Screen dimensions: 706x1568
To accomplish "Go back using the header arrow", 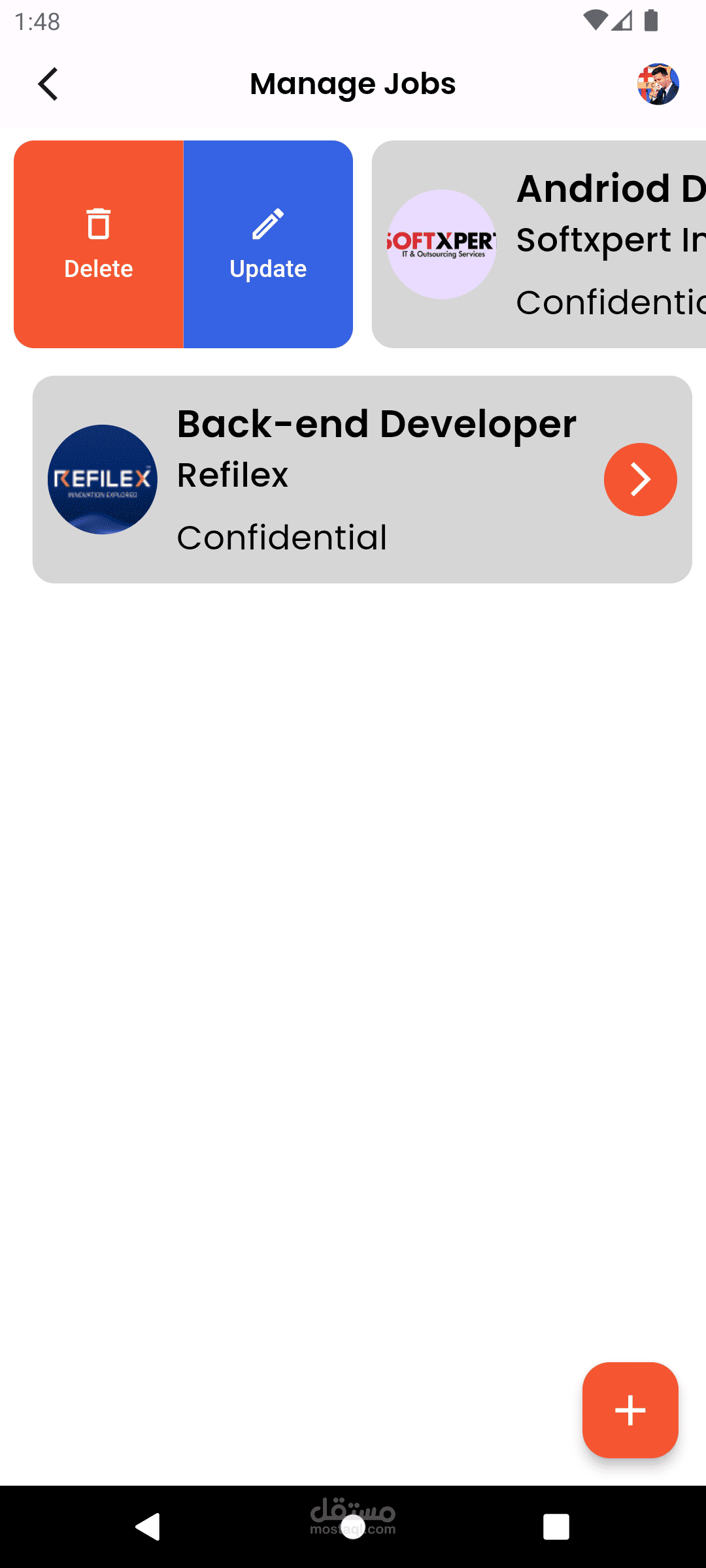I will 48,84.
